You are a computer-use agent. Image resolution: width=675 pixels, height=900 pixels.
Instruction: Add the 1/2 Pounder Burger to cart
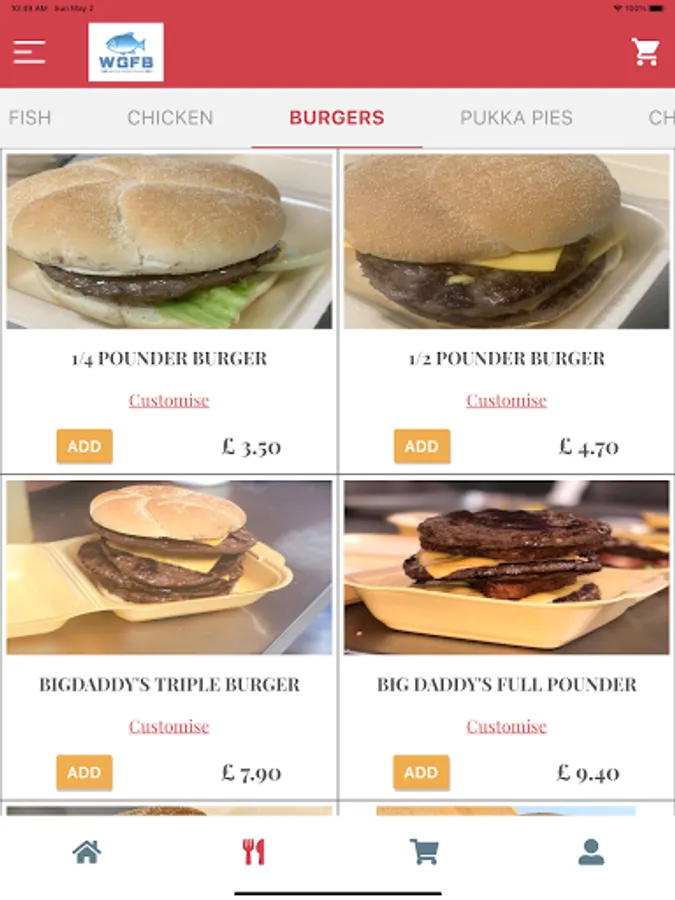click(x=421, y=446)
